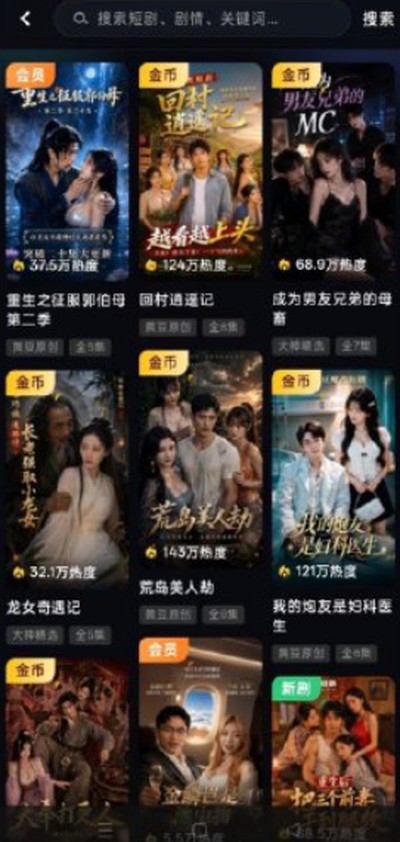The width and height of the screenshot is (400, 842).
Task: Open the airplane-window poster marked 会员
Action: pos(200,740)
